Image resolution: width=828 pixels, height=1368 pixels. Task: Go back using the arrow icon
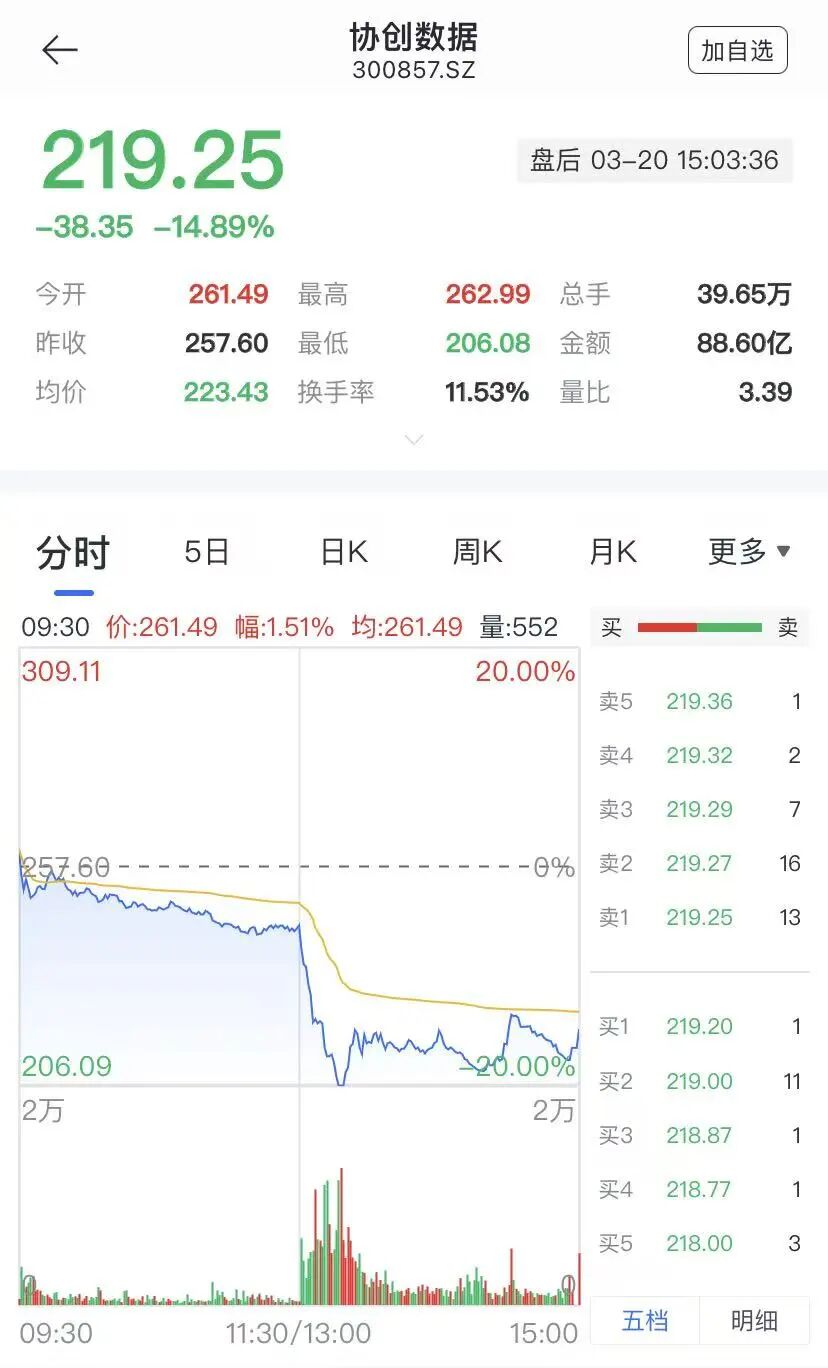click(59, 50)
